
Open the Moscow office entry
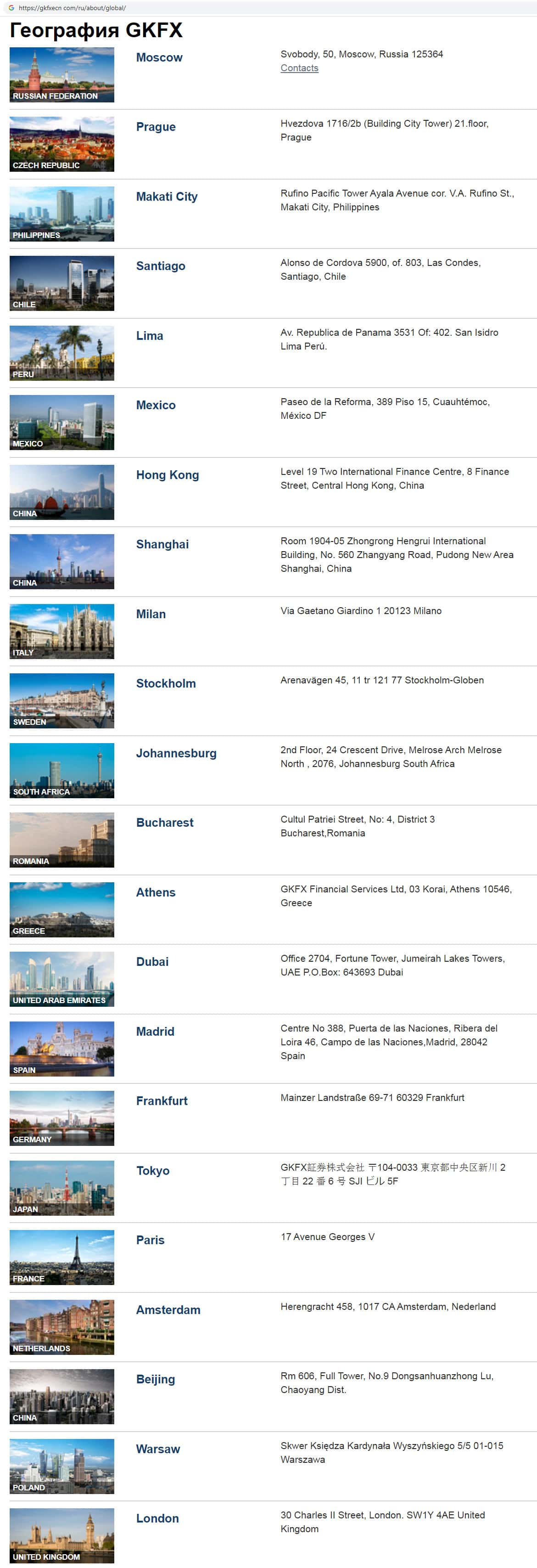pos(159,57)
